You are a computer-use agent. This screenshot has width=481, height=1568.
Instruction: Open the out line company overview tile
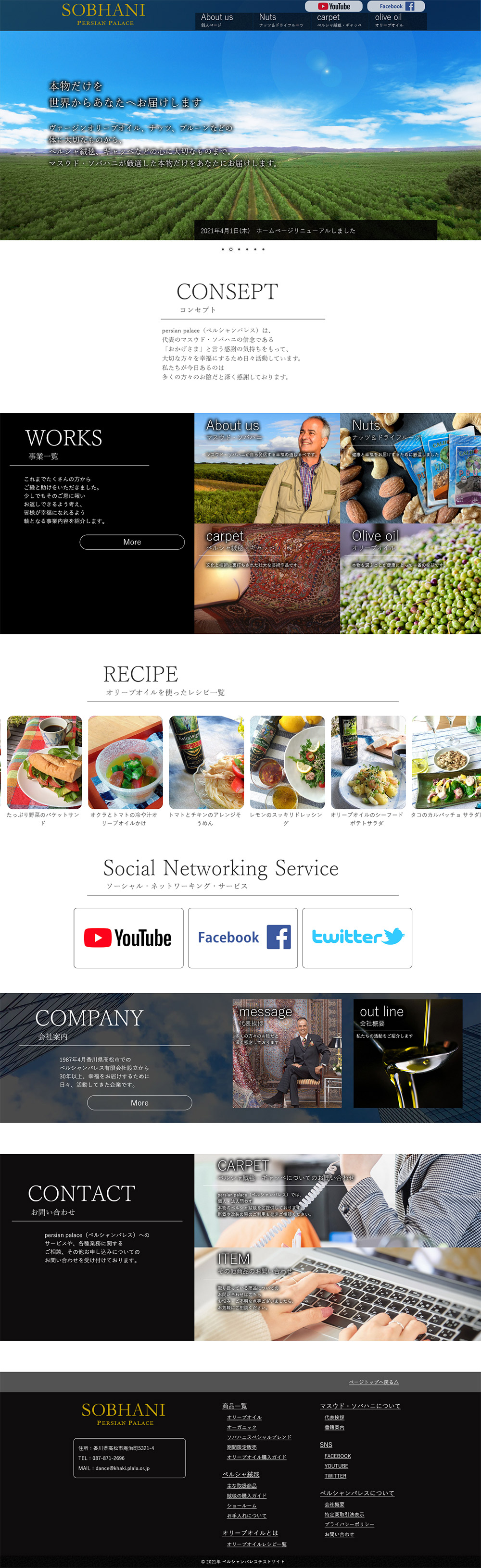pyautogui.click(x=407, y=1052)
